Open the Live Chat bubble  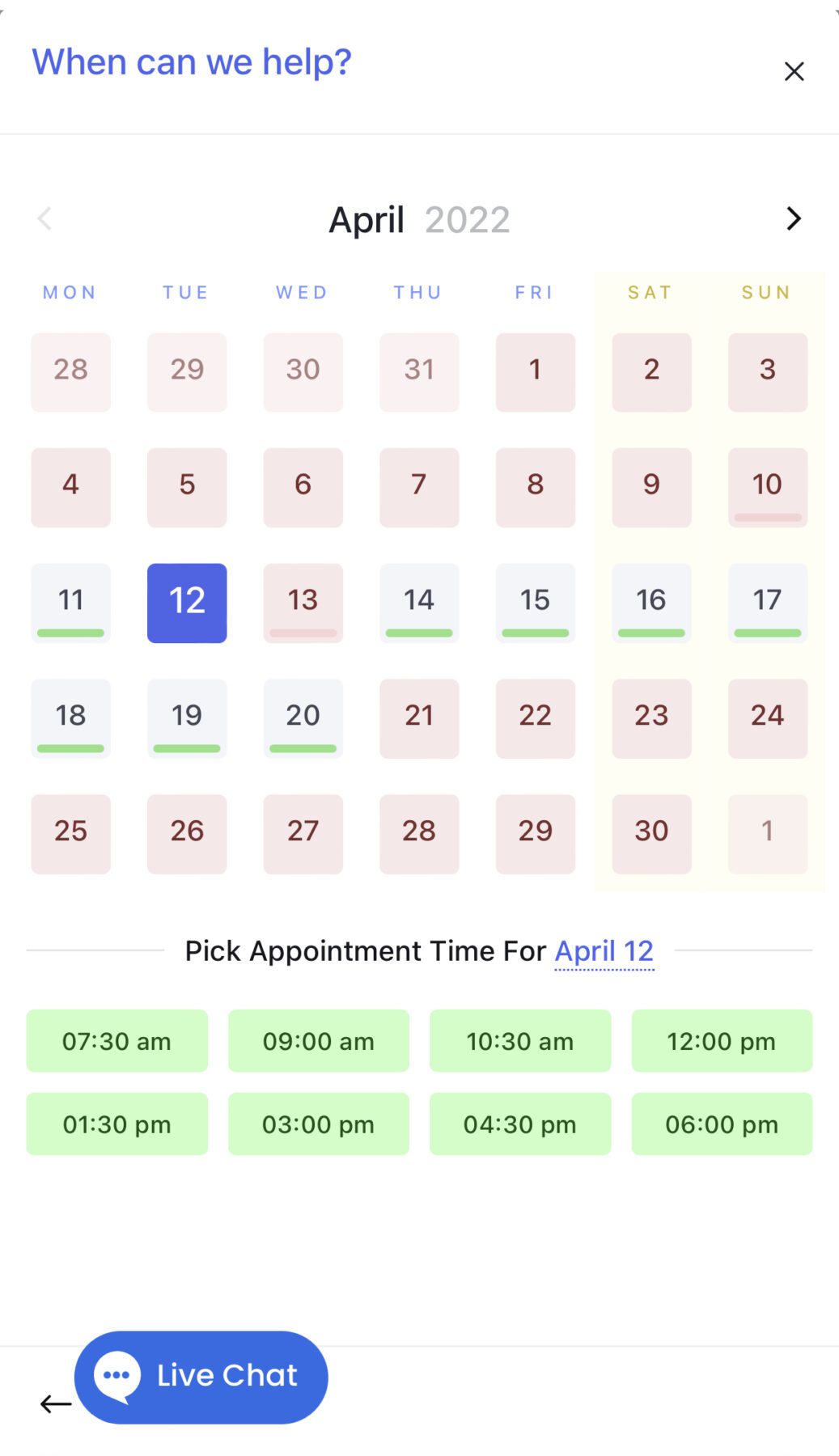(201, 1378)
